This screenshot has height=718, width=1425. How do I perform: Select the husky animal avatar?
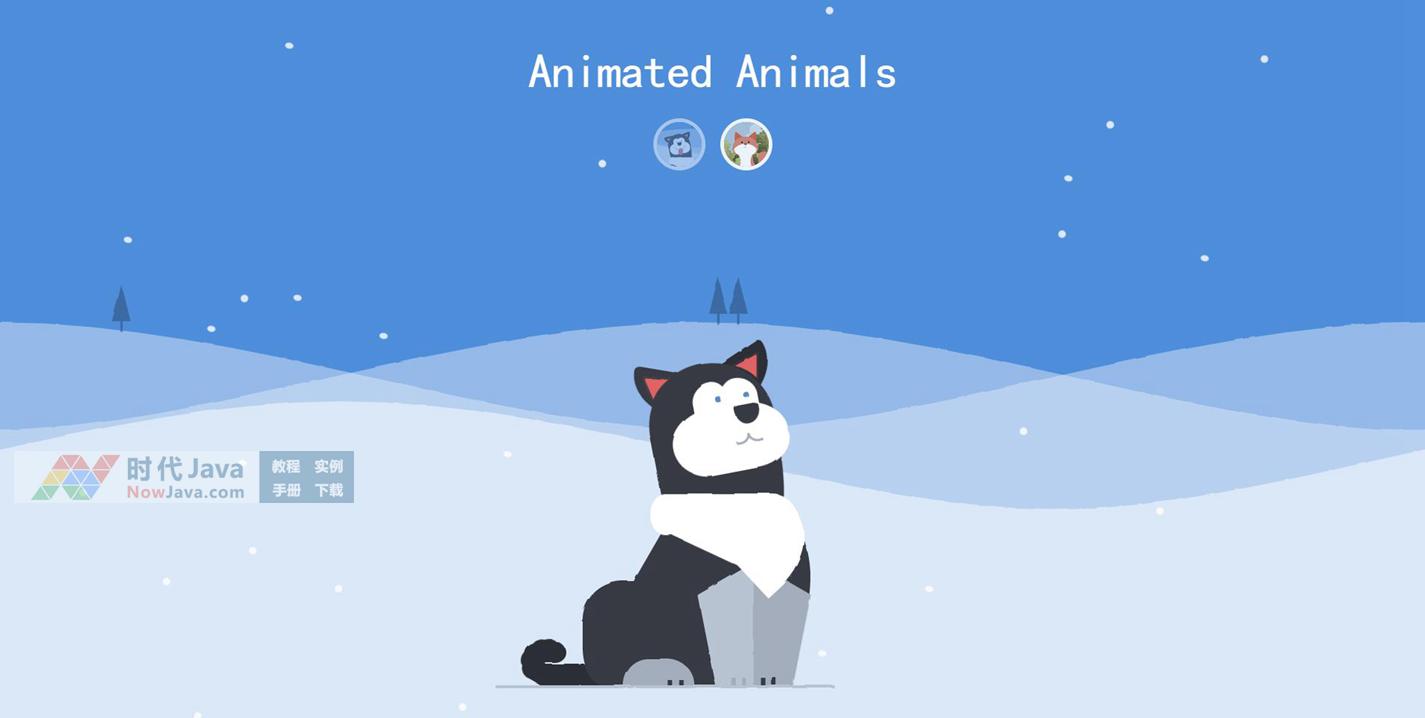coord(679,145)
